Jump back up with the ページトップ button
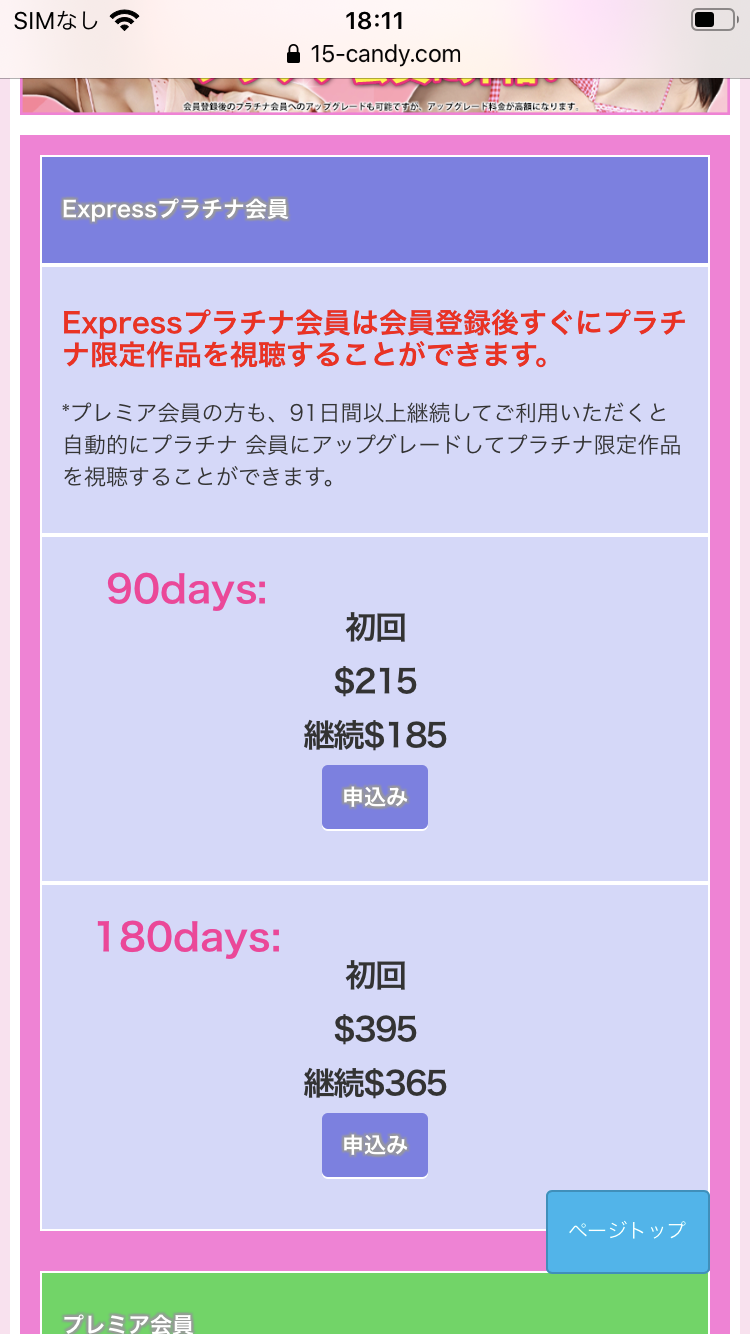 point(627,1231)
